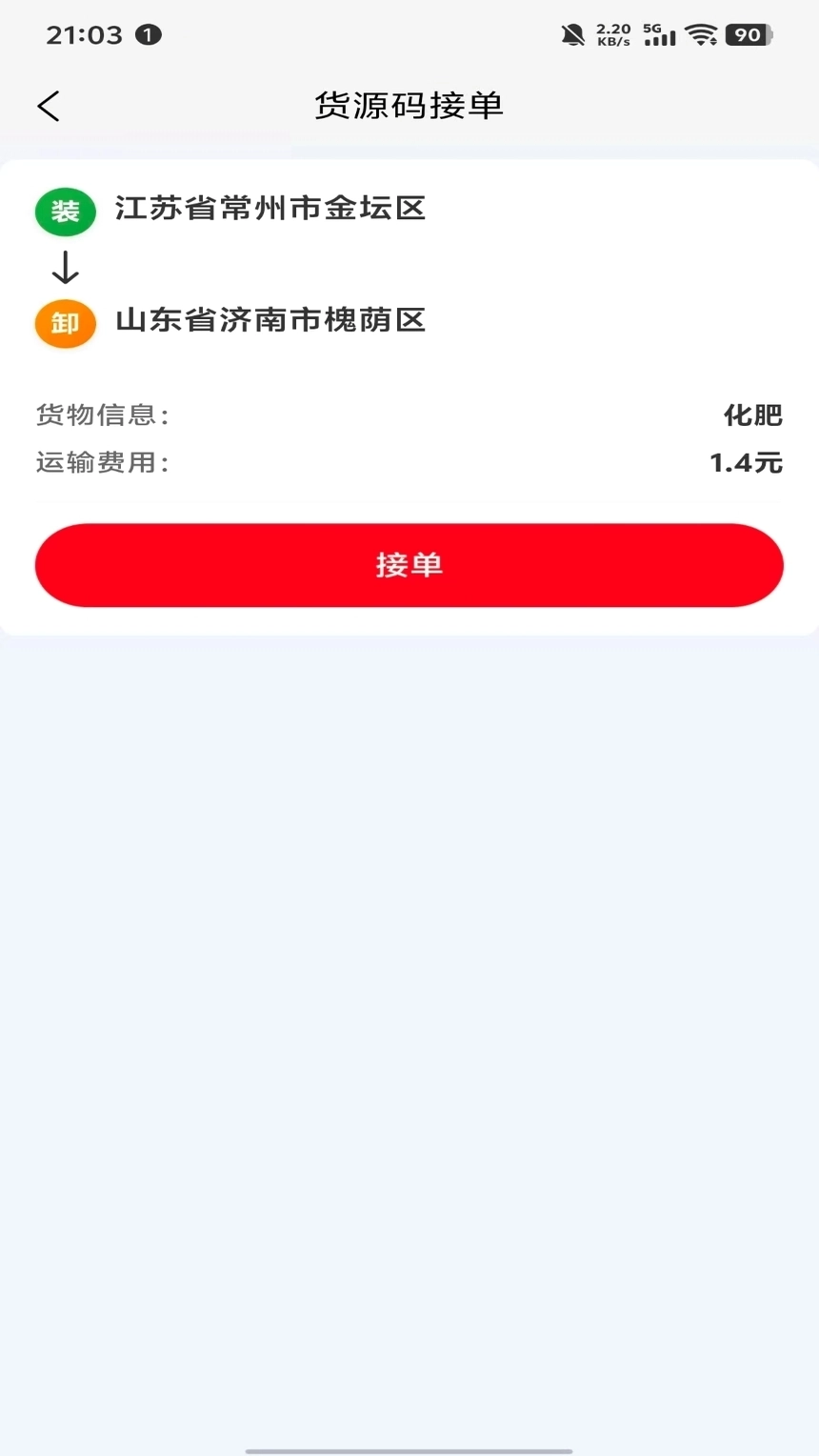The image size is (819, 1456).
Task: Tap the network speed indicator showing 2.20 KB/s
Action: tap(612, 35)
